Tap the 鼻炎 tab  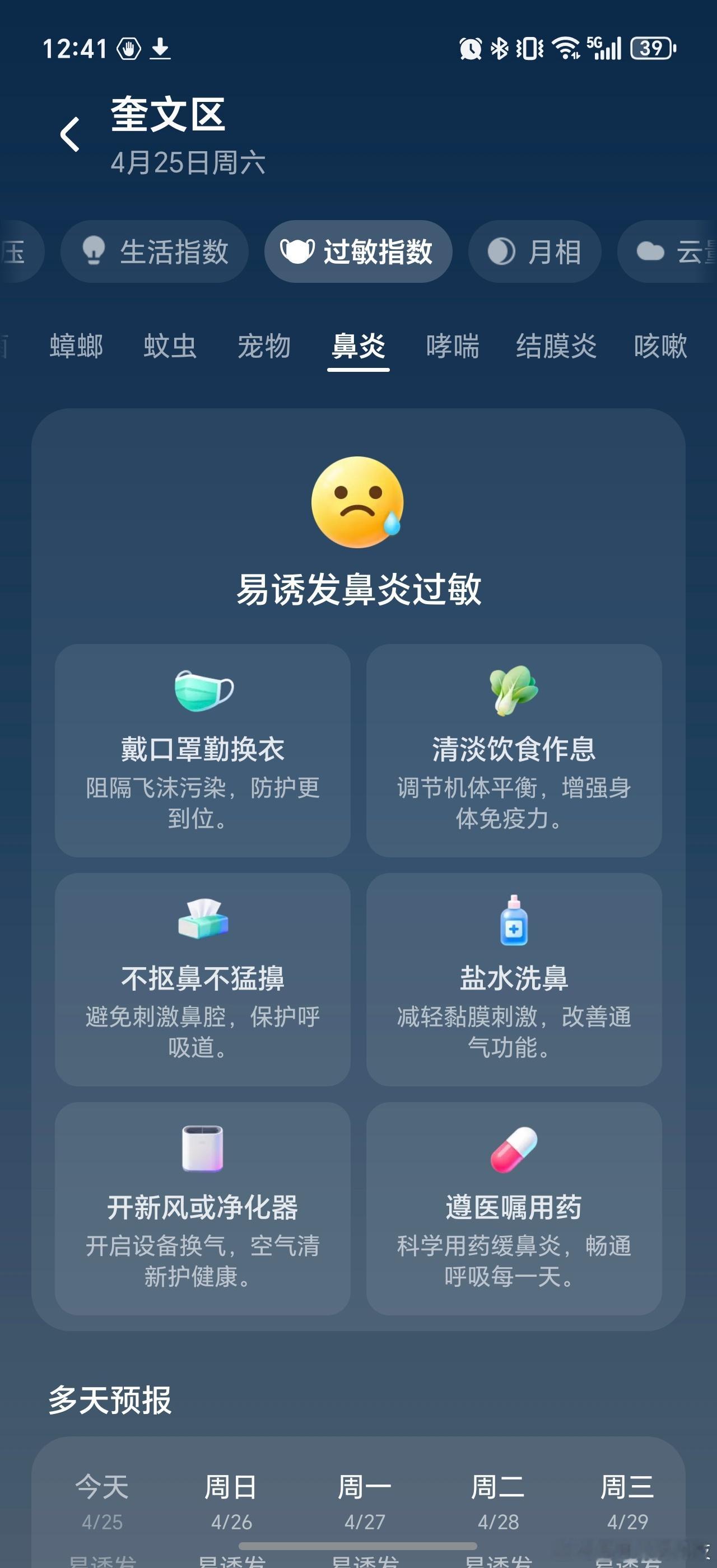(358, 346)
